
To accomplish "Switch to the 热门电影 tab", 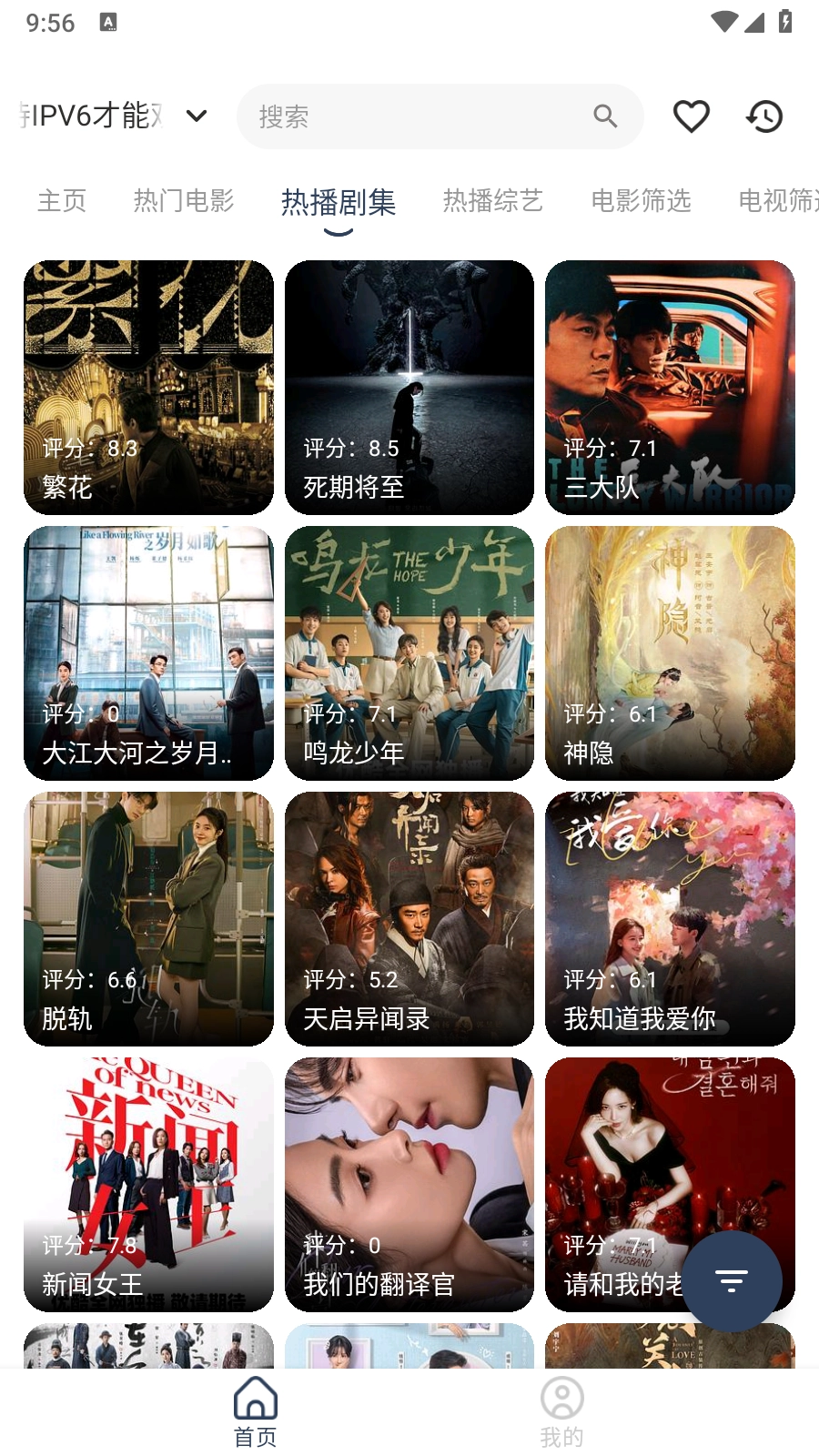I will click(x=184, y=200).
